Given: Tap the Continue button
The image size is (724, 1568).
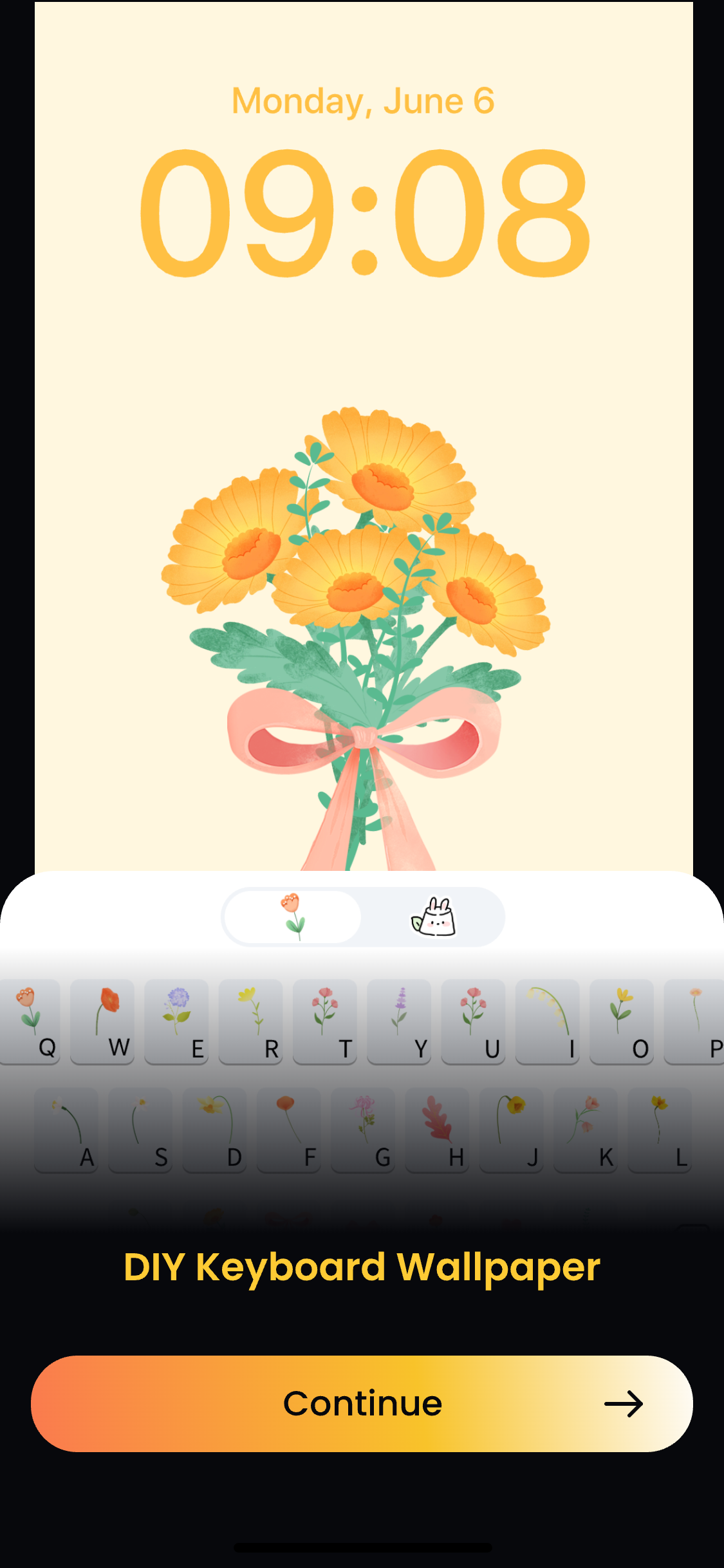Looking at the screenshot, I should tap(362, 1403).
